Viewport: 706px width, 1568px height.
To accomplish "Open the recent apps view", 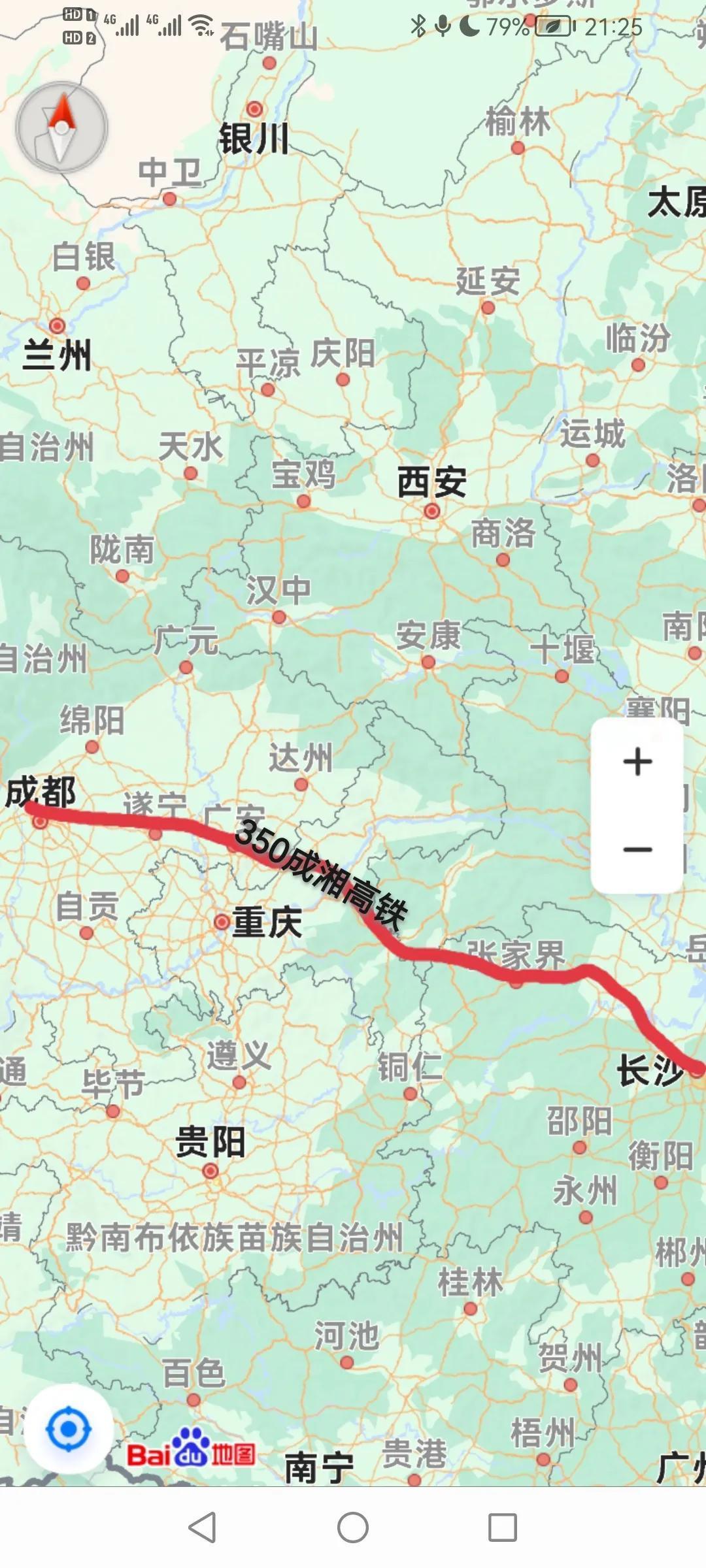I will click(503, 1527).
